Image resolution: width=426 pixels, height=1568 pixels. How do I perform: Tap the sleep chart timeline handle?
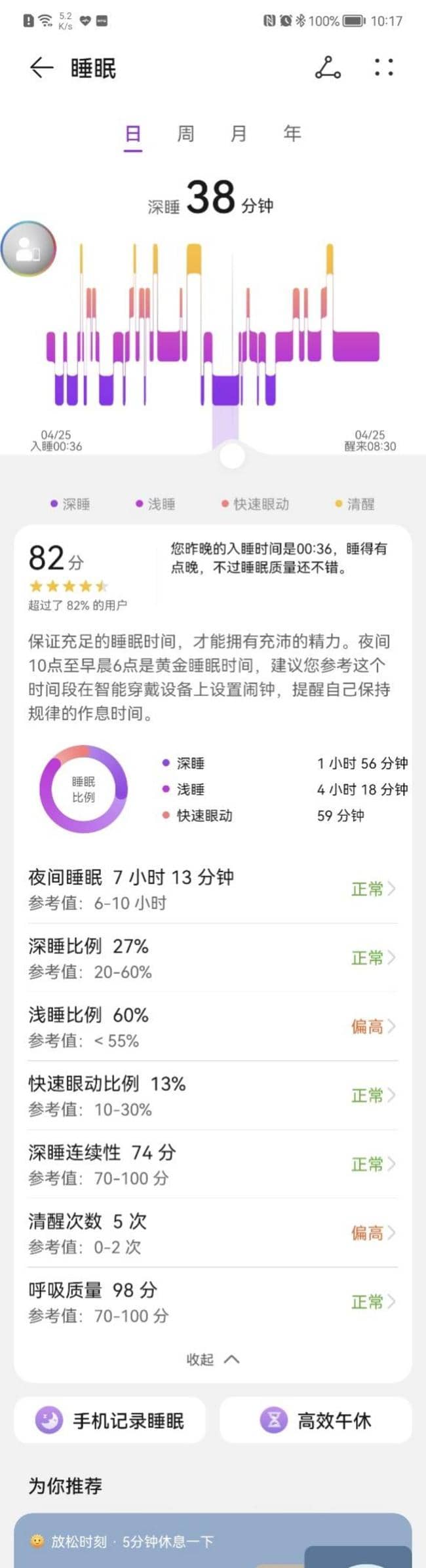(x=231, y=456)
